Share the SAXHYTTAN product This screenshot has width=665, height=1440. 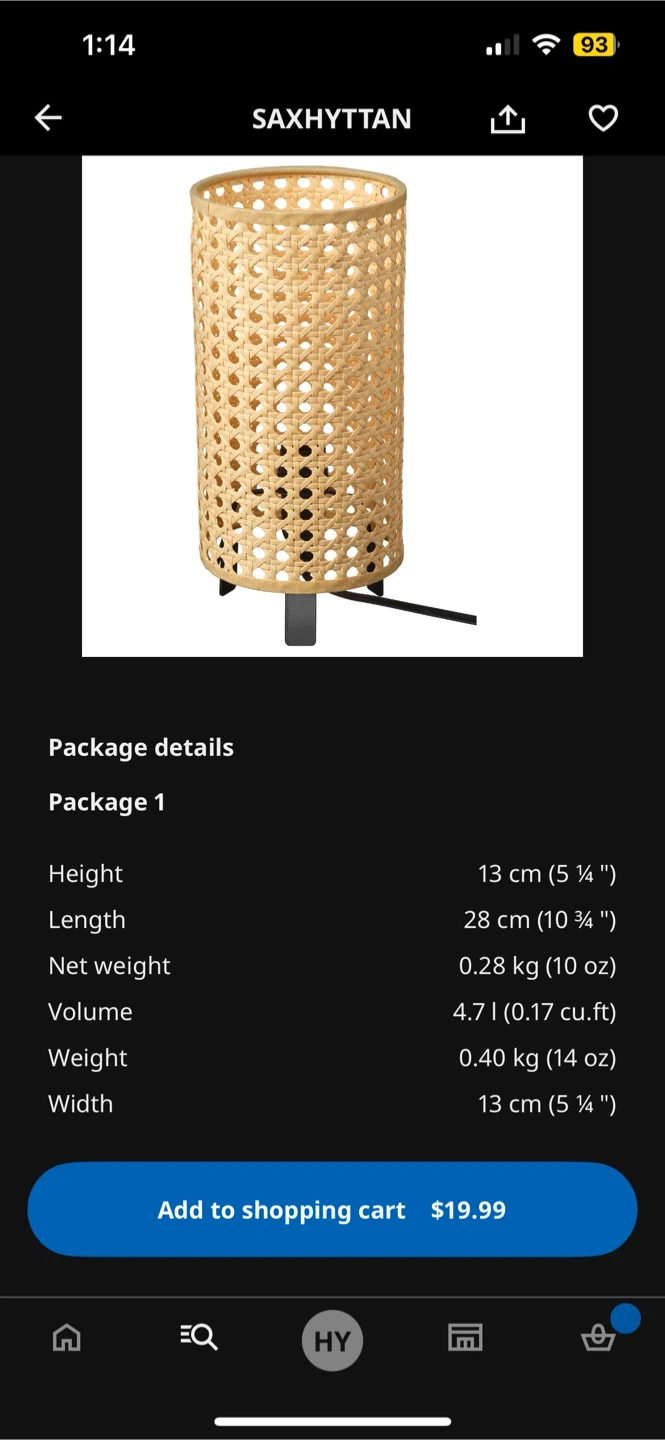coord(508,119)
